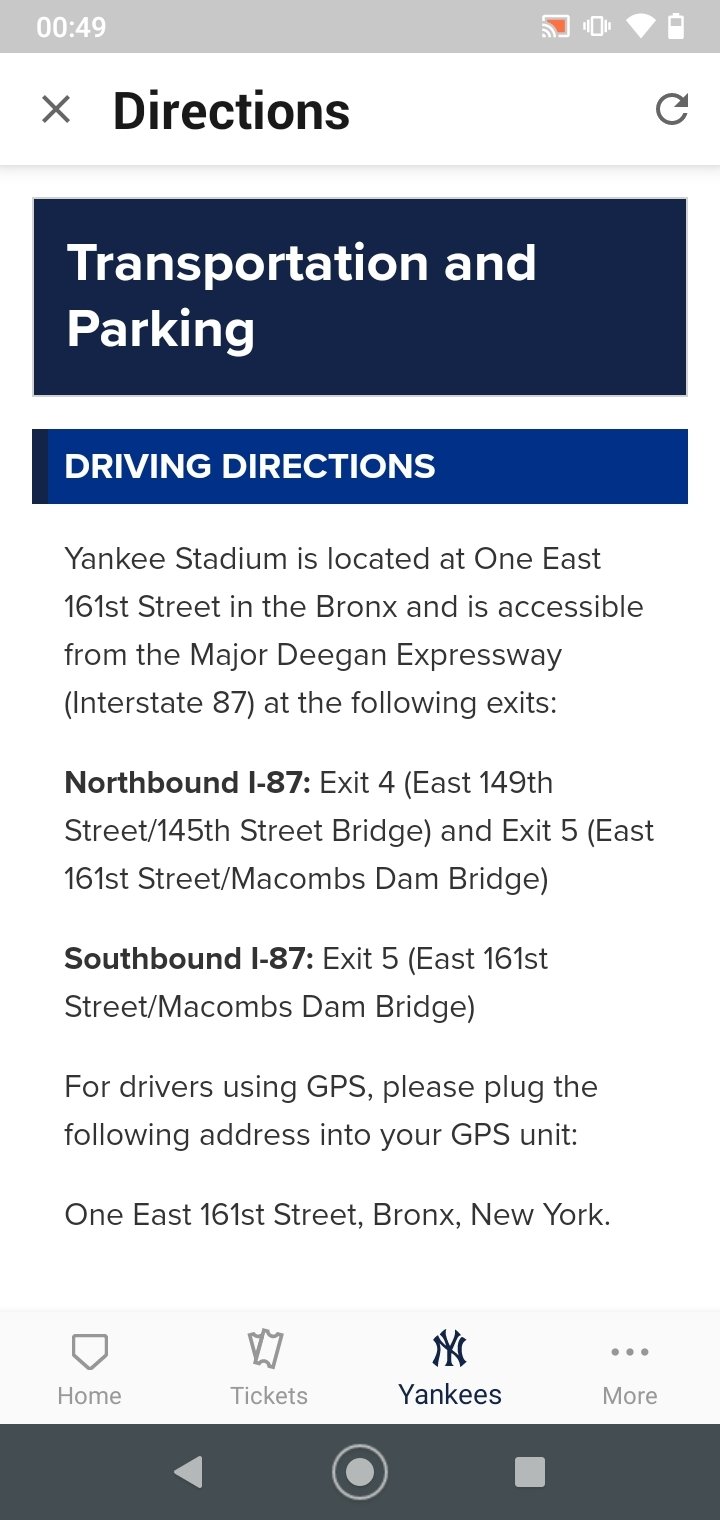Go back using the system back button
Screen dimensions: 720x1520
[x=188, y=1471]
